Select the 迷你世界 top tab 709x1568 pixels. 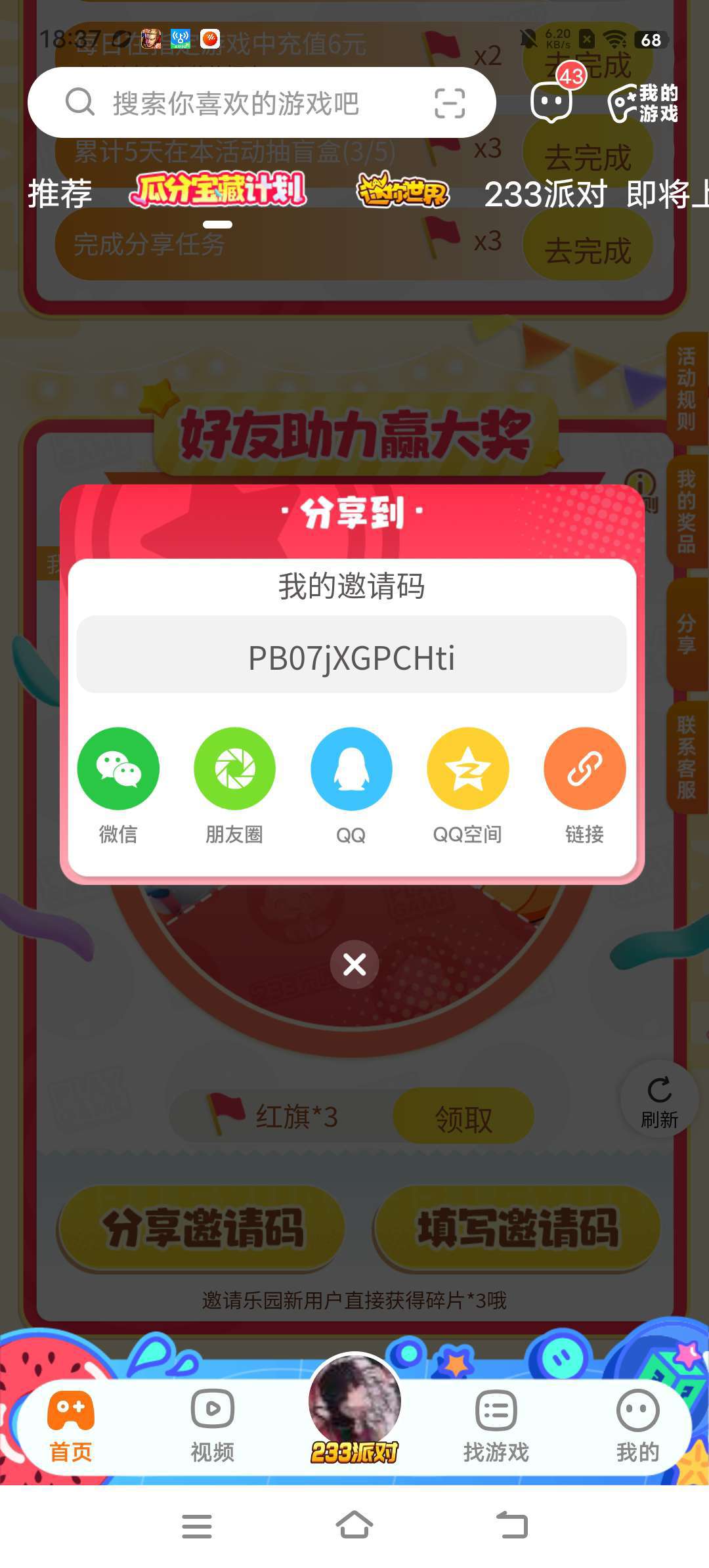pyautogui.click(x=402, y=191)
